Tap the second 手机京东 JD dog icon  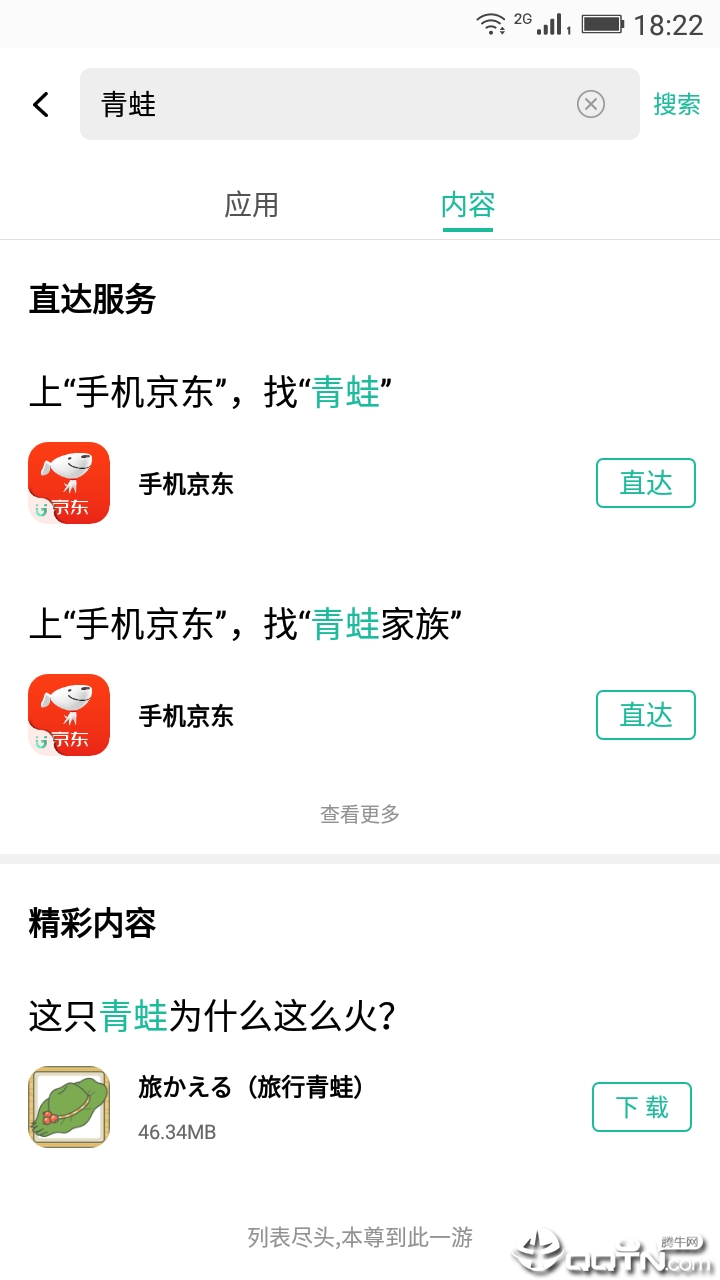(x=68, y=715)
